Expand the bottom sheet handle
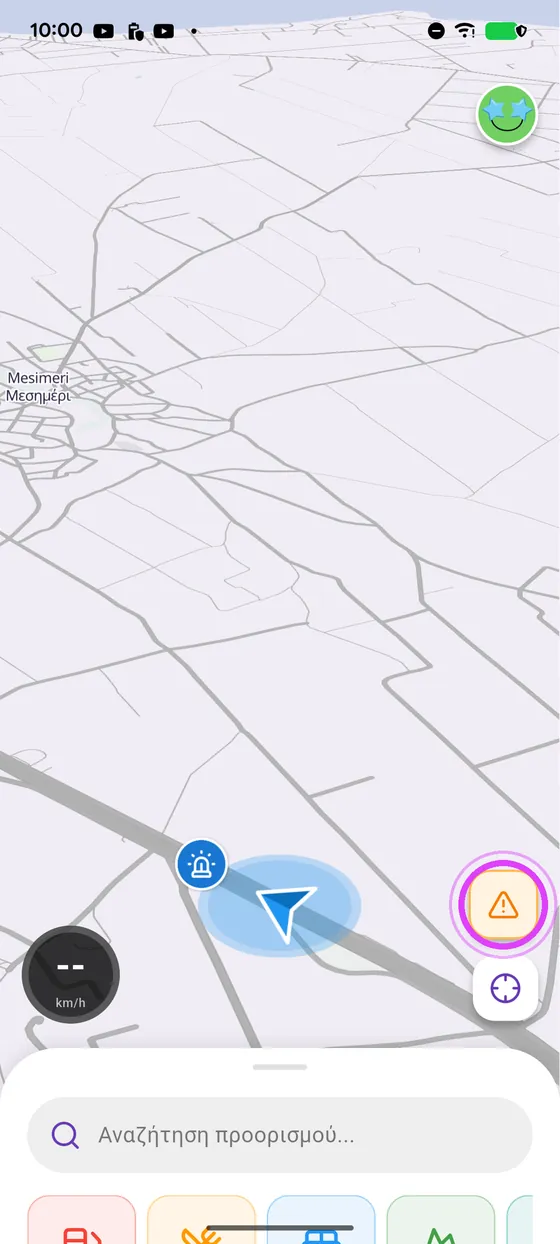This screenshot has width=560, height=1244. 280,1067
